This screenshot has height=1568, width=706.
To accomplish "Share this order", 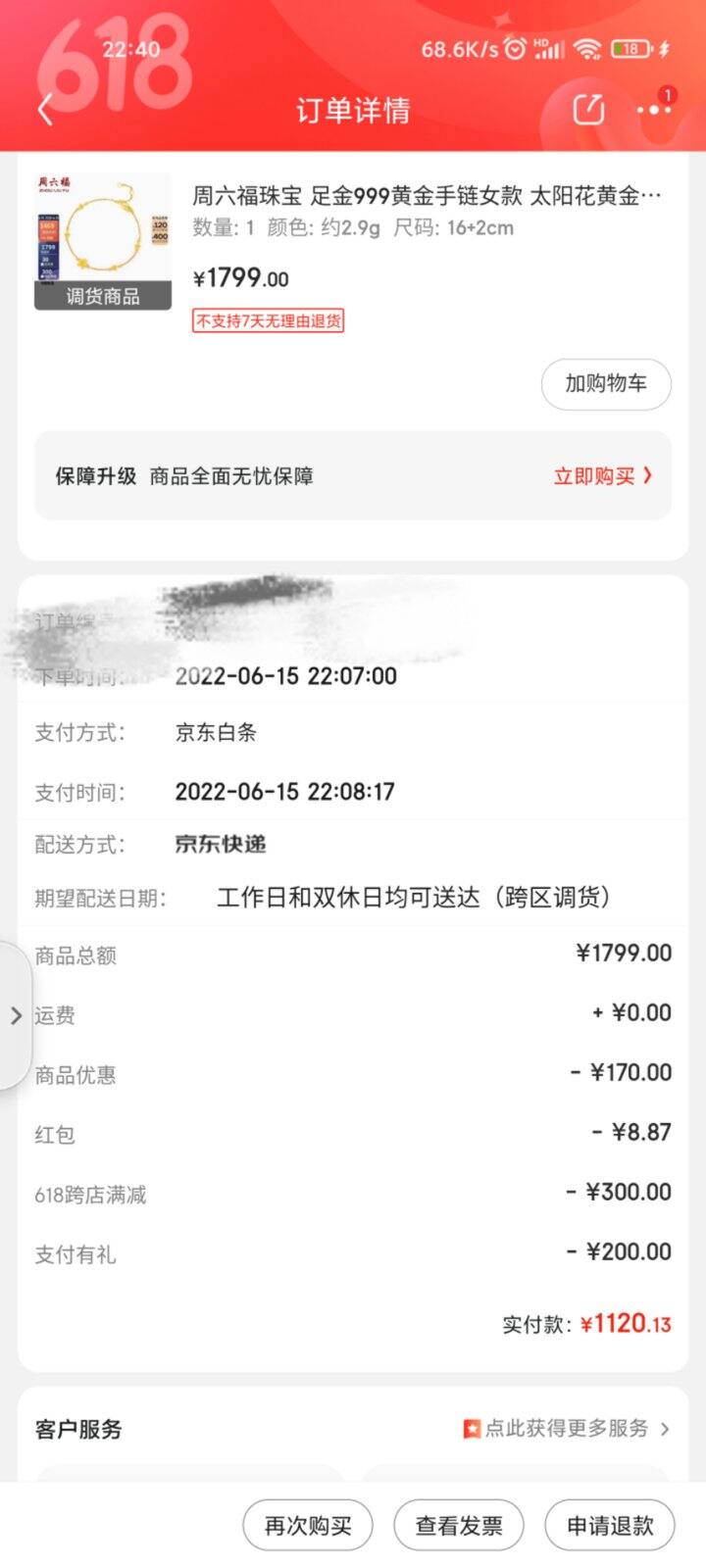I will 588,109.
